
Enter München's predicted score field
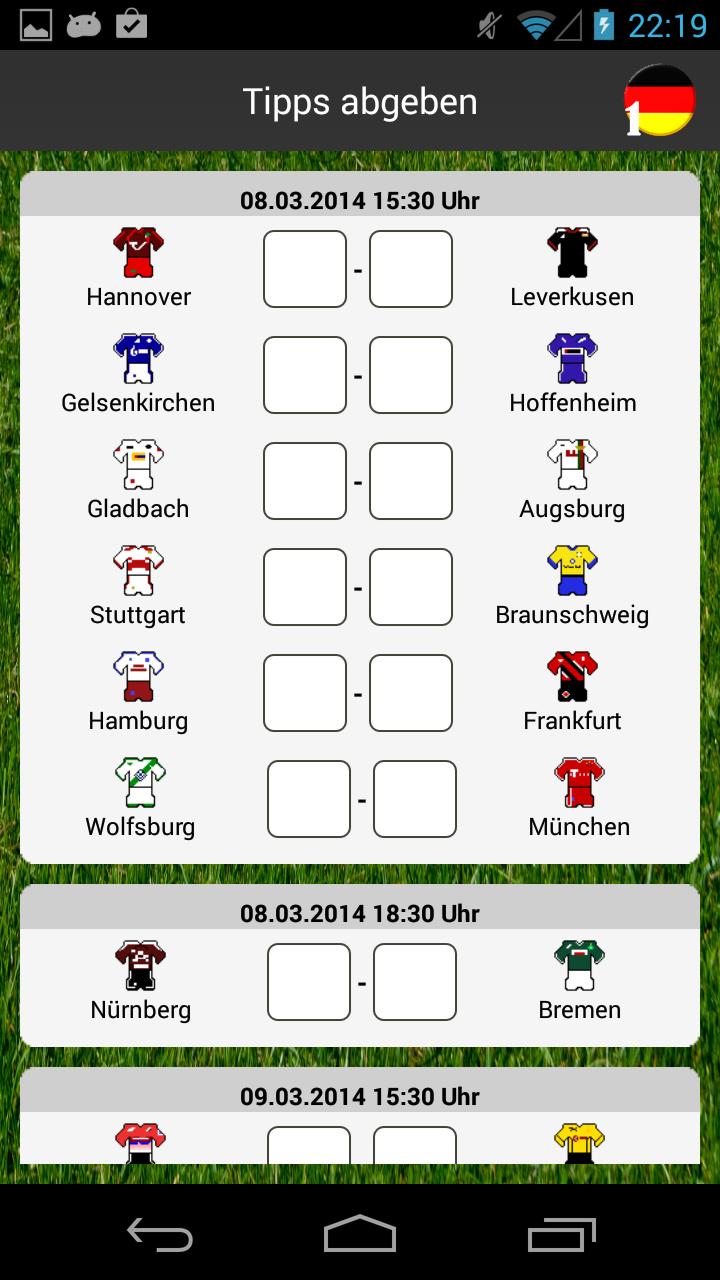tap(415, 799)
